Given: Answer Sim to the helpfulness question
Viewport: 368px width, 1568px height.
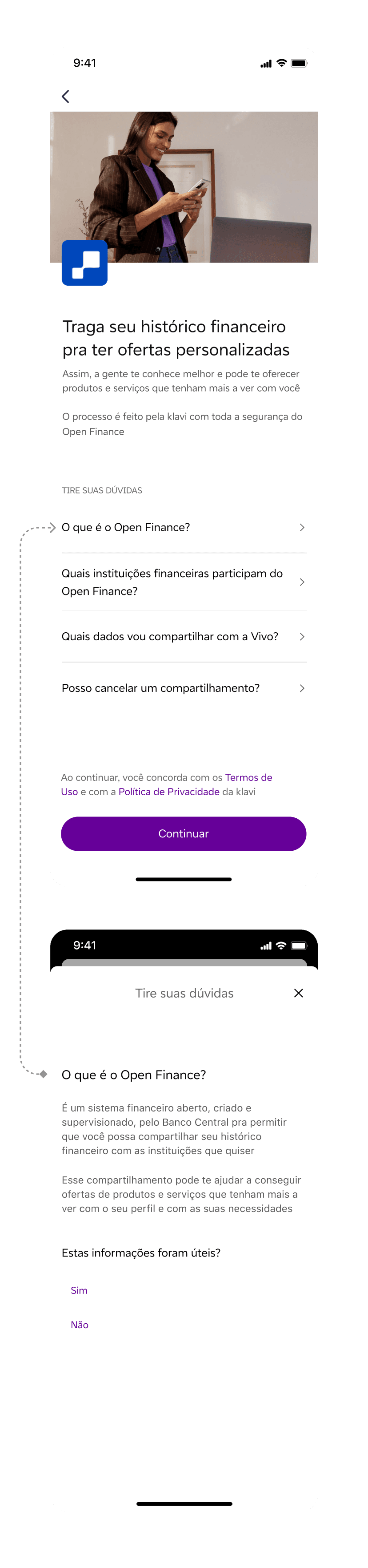Looking at the screenshot, I should click(79, 1290).
